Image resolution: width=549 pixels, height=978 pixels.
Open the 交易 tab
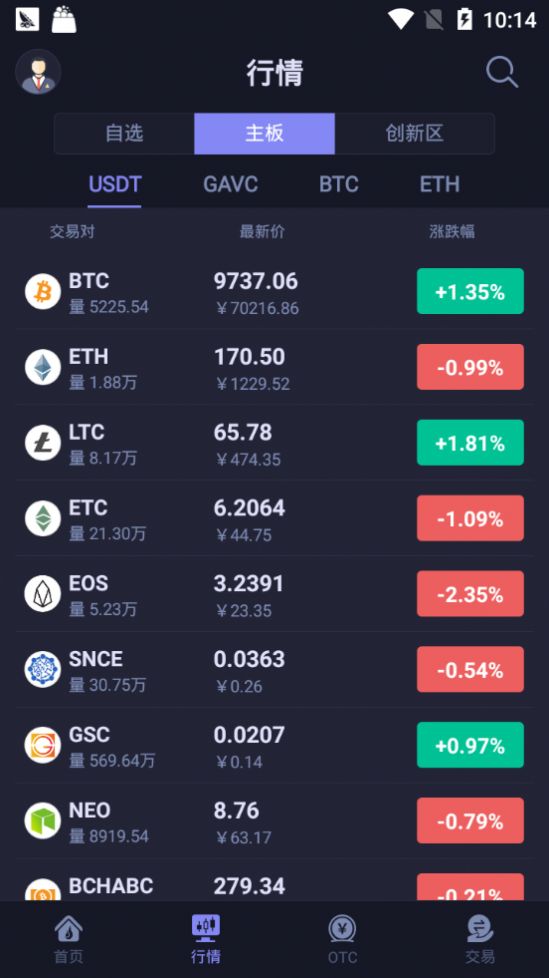480,940
